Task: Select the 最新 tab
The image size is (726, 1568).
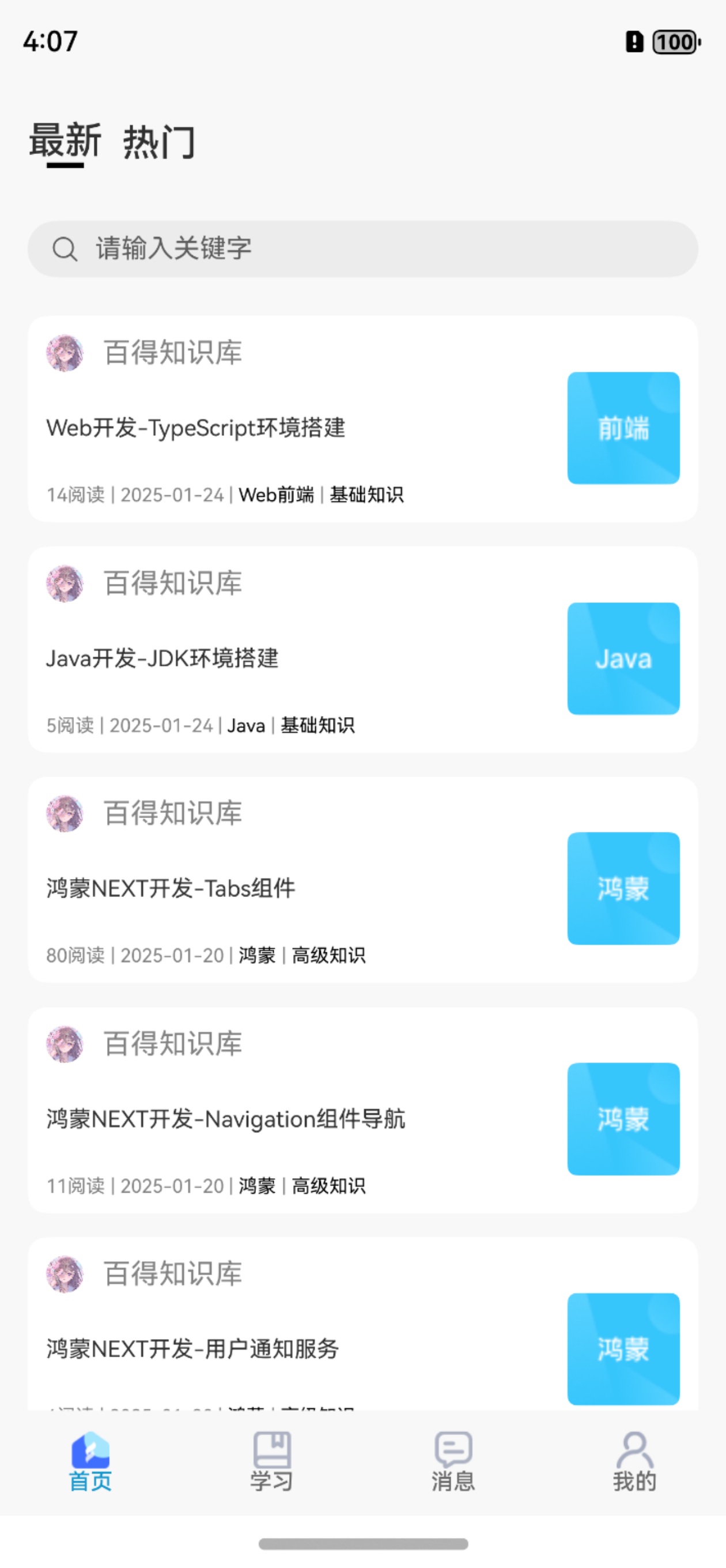Action: pos(65,141)
